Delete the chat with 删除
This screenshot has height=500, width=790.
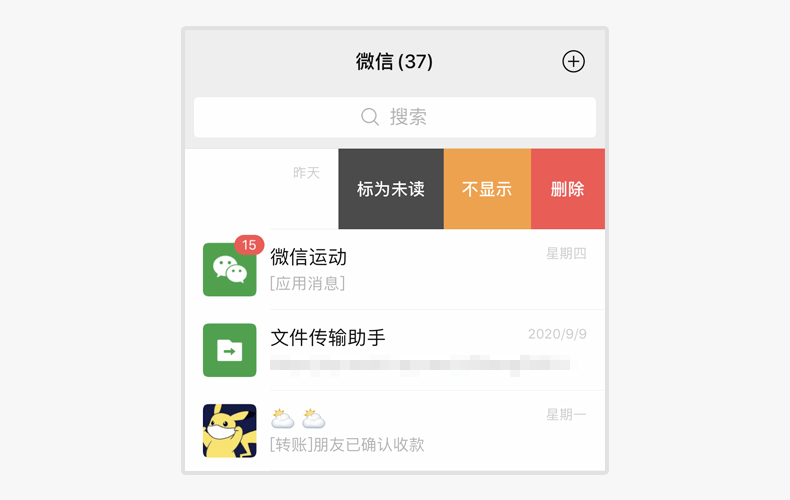(567, 189)
